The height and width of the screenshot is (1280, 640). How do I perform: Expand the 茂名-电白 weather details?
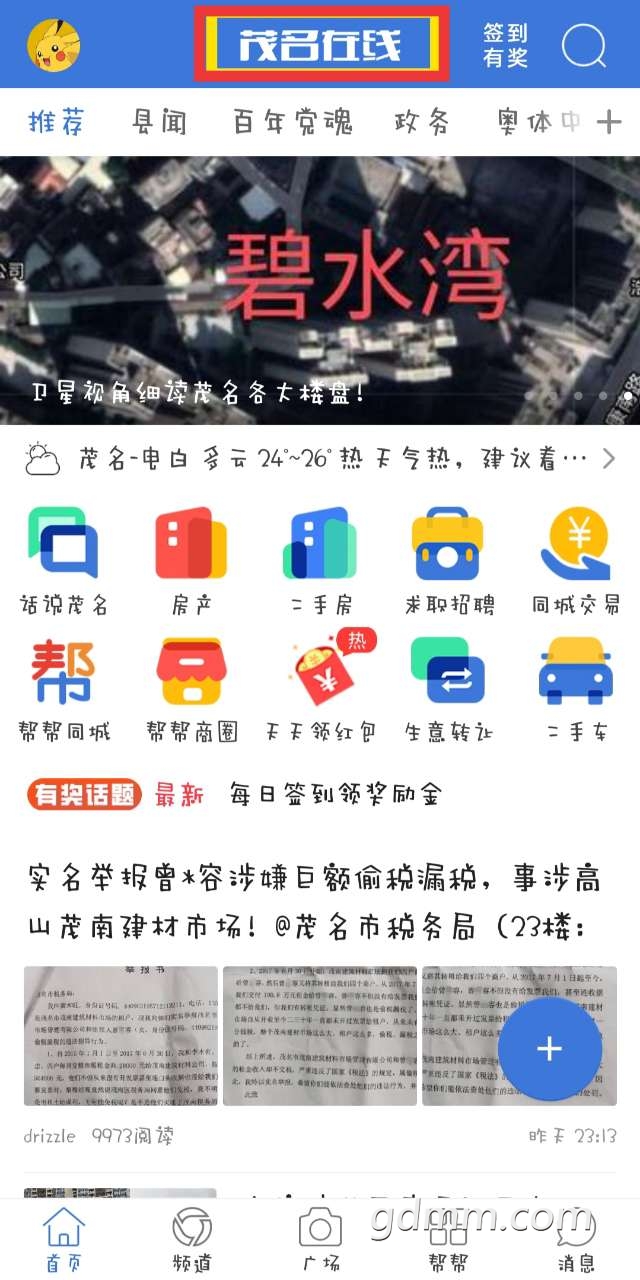(320, 460)
